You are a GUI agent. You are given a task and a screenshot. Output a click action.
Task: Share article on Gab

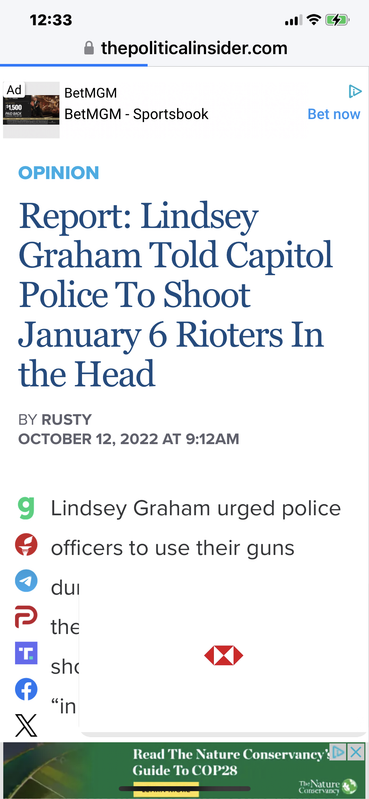[x=26, y=508]
